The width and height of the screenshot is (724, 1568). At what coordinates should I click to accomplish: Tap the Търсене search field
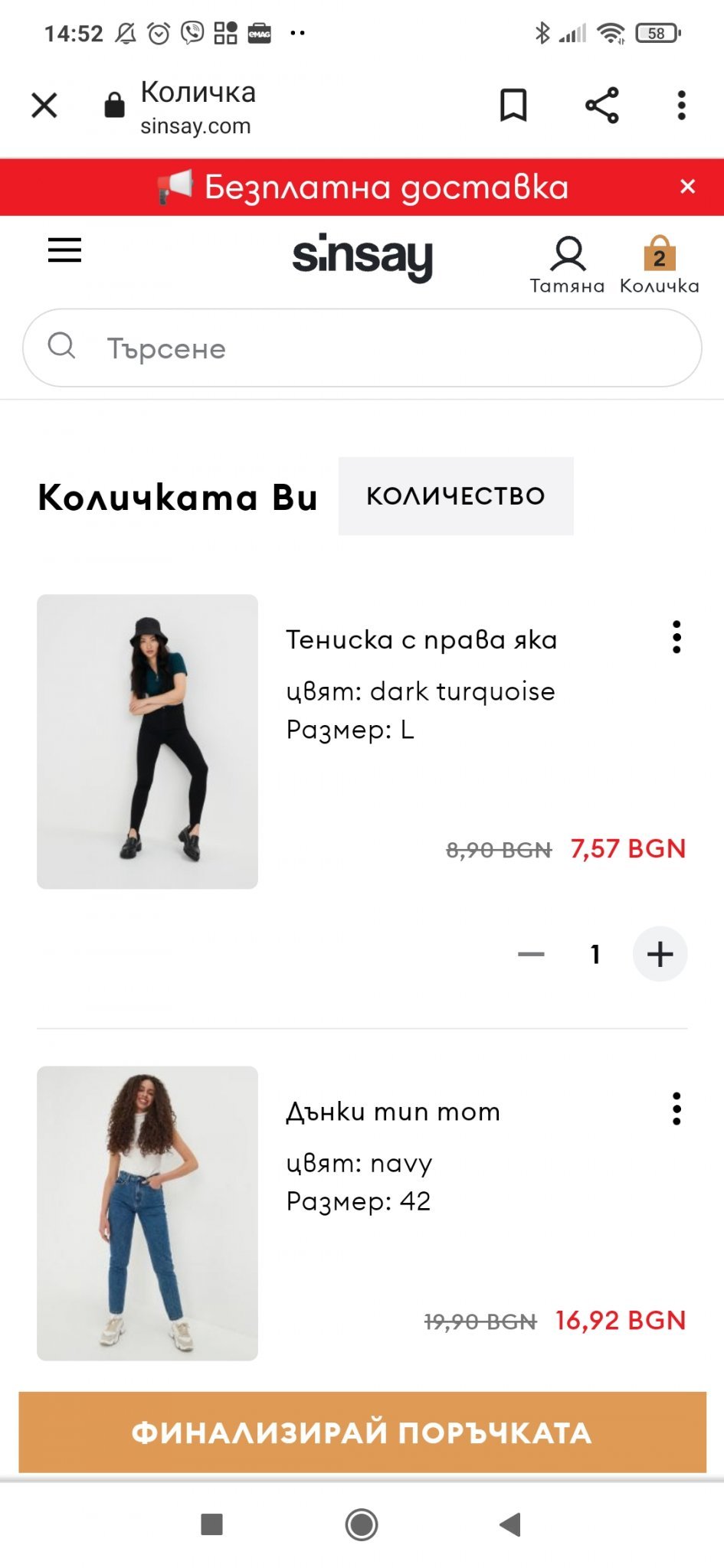click(362, 348)
